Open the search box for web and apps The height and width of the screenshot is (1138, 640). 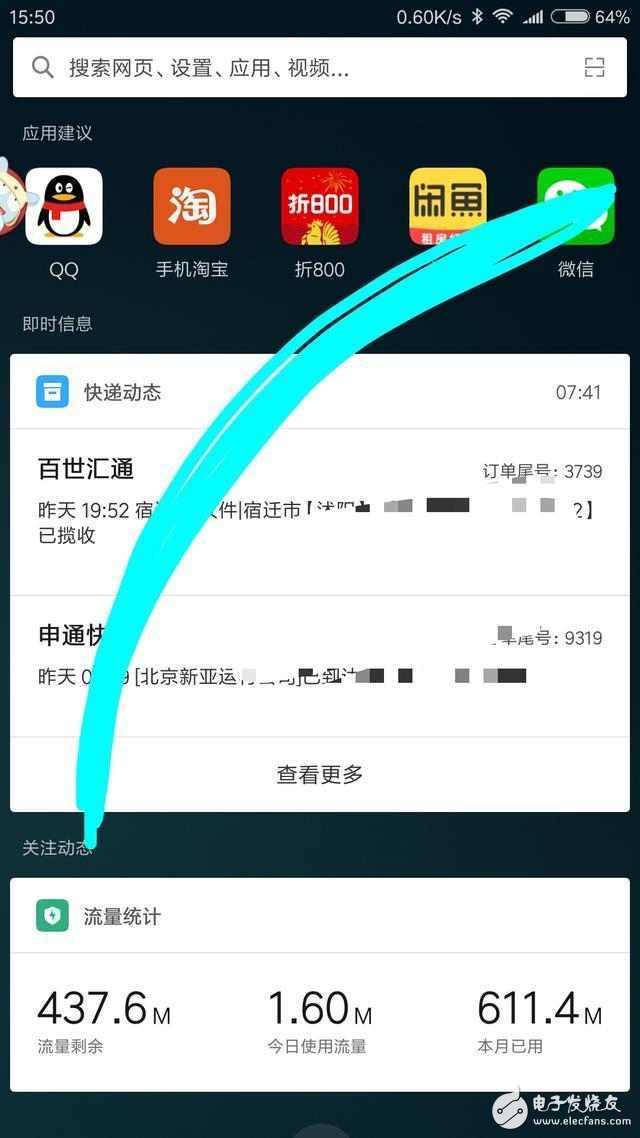[x=300, y=68]
